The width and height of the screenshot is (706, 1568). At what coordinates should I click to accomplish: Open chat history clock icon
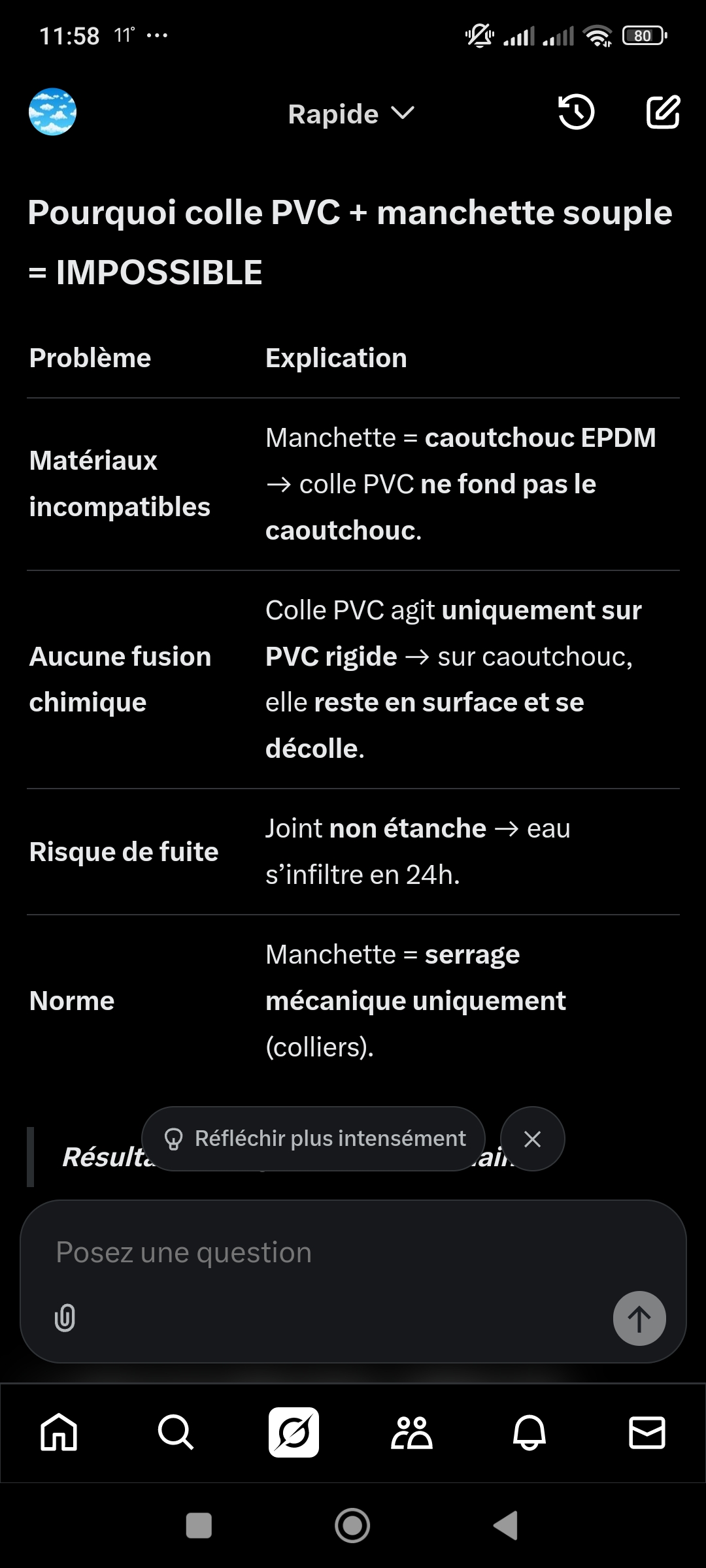point(576,112)
